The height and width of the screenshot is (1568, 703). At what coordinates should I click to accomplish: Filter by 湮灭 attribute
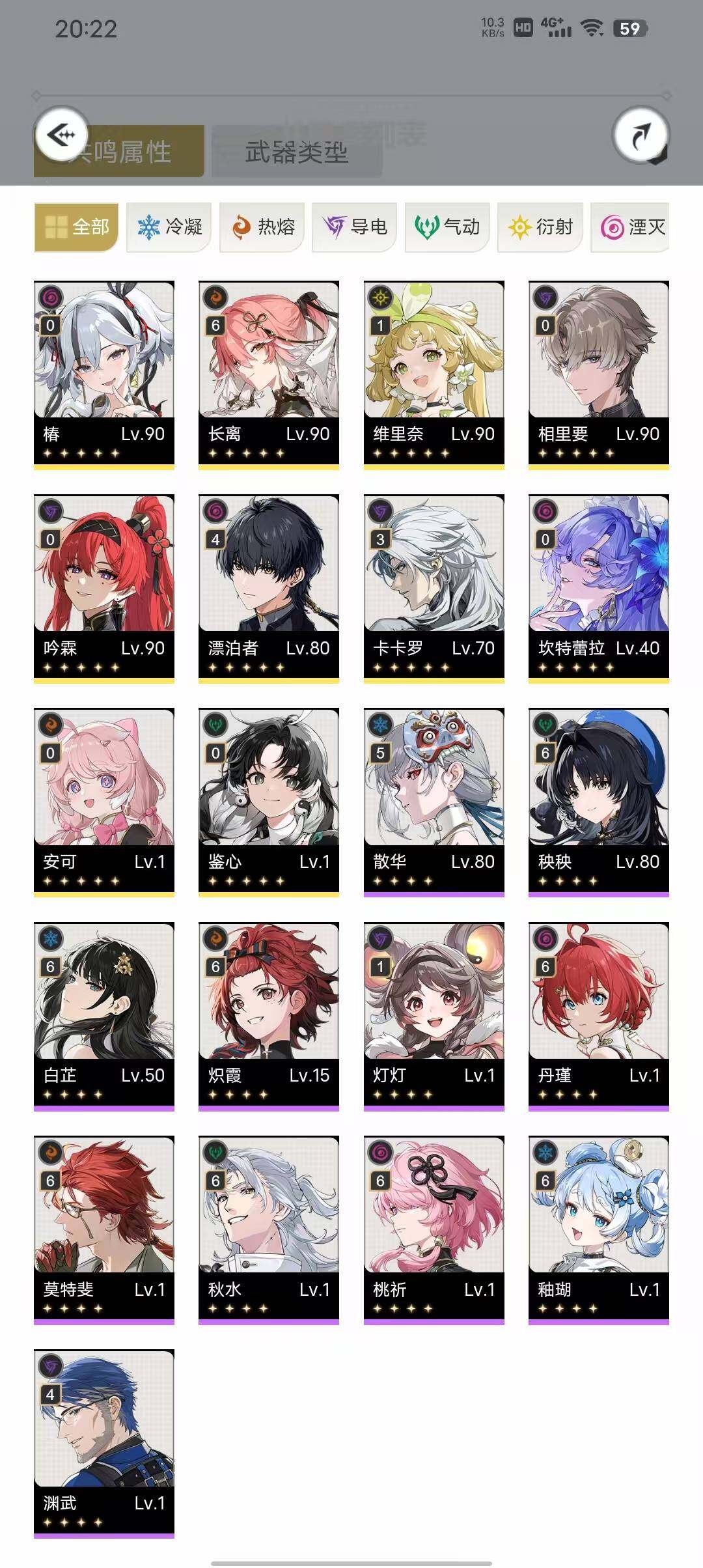[x=630, y=227]
